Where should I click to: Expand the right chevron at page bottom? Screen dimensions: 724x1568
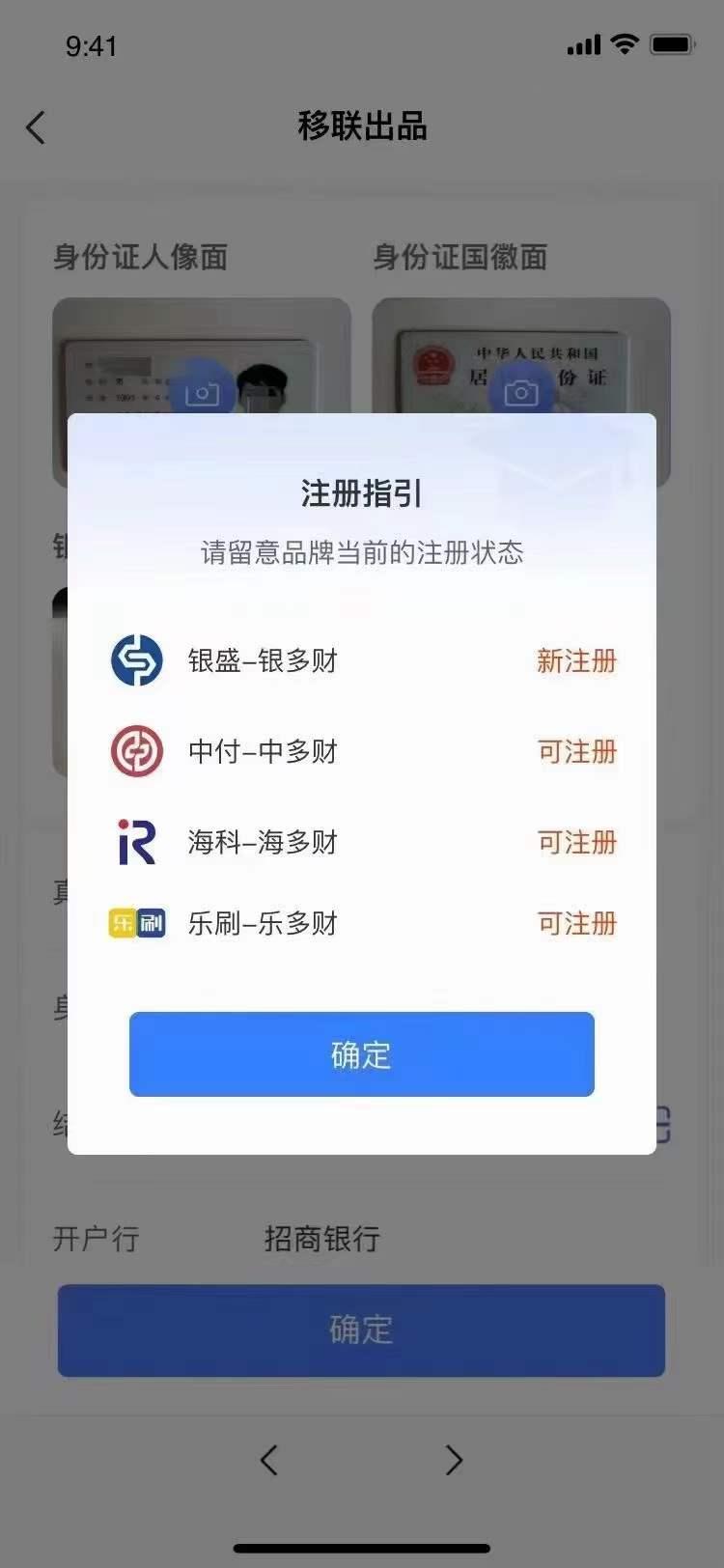tap(454, 1460)
